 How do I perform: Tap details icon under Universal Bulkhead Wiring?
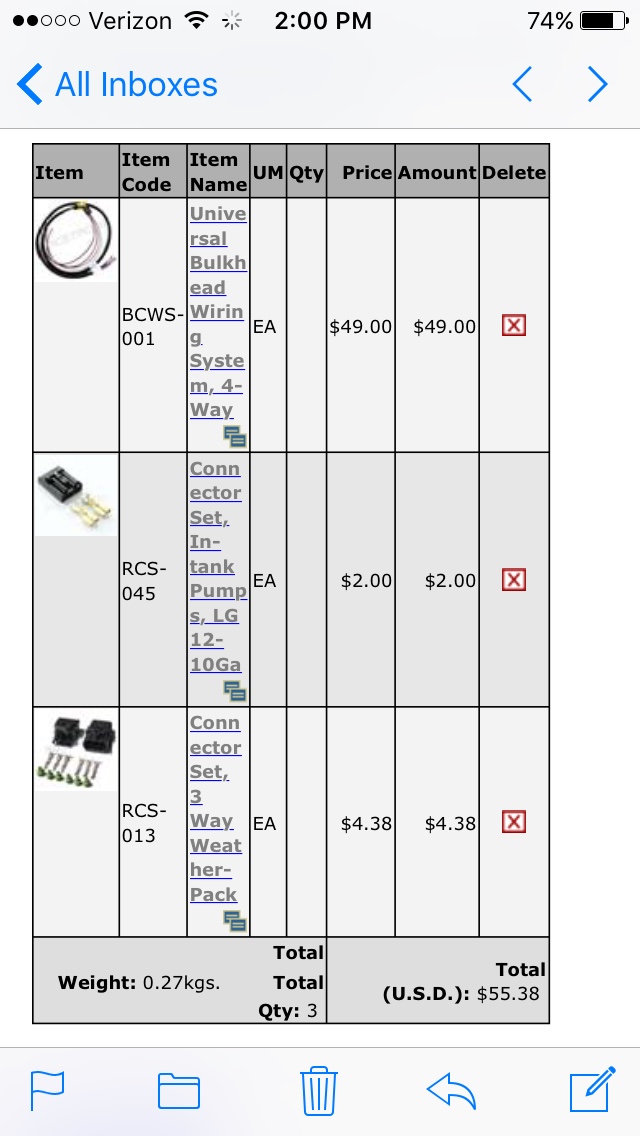pos(235,436)
